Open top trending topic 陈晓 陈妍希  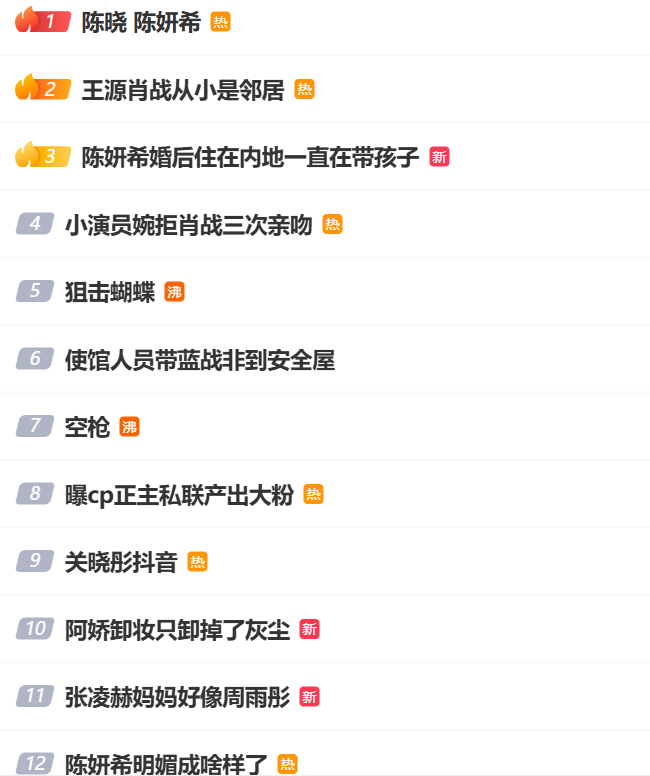pos(141,22)
